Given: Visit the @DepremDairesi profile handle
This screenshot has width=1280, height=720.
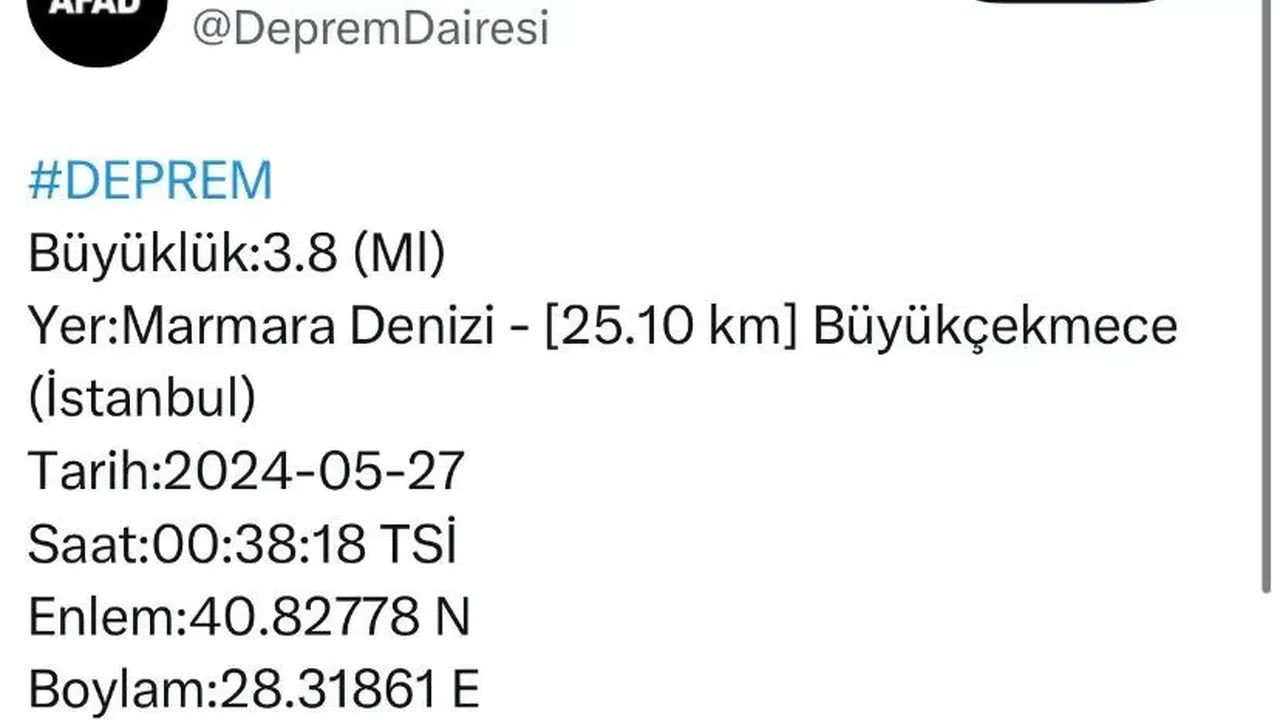Looking at the screenshot, I should click(370, 28).
